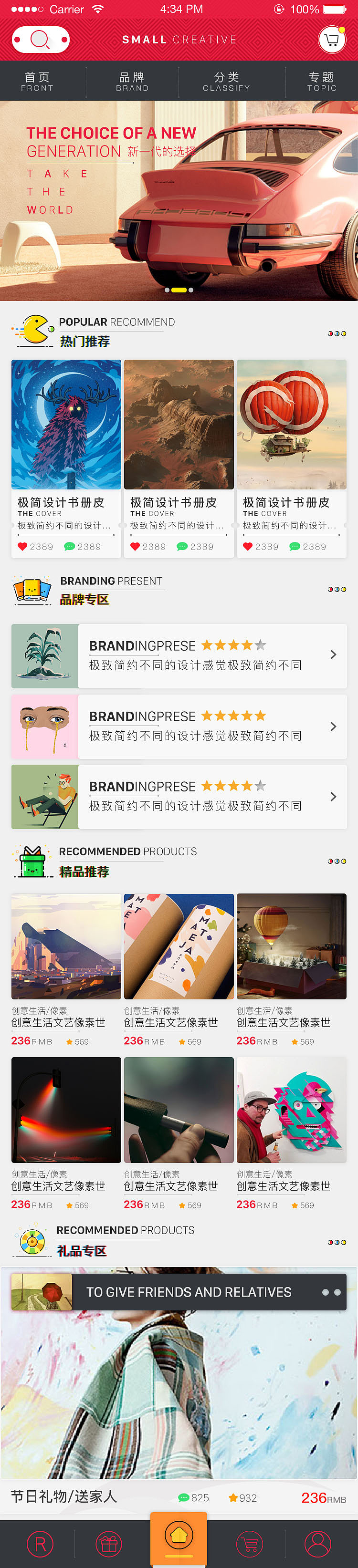Open the gift tab in bottom bar
The width and height of the screenshot is (358, 1568).
click(x=109, y=1544)
